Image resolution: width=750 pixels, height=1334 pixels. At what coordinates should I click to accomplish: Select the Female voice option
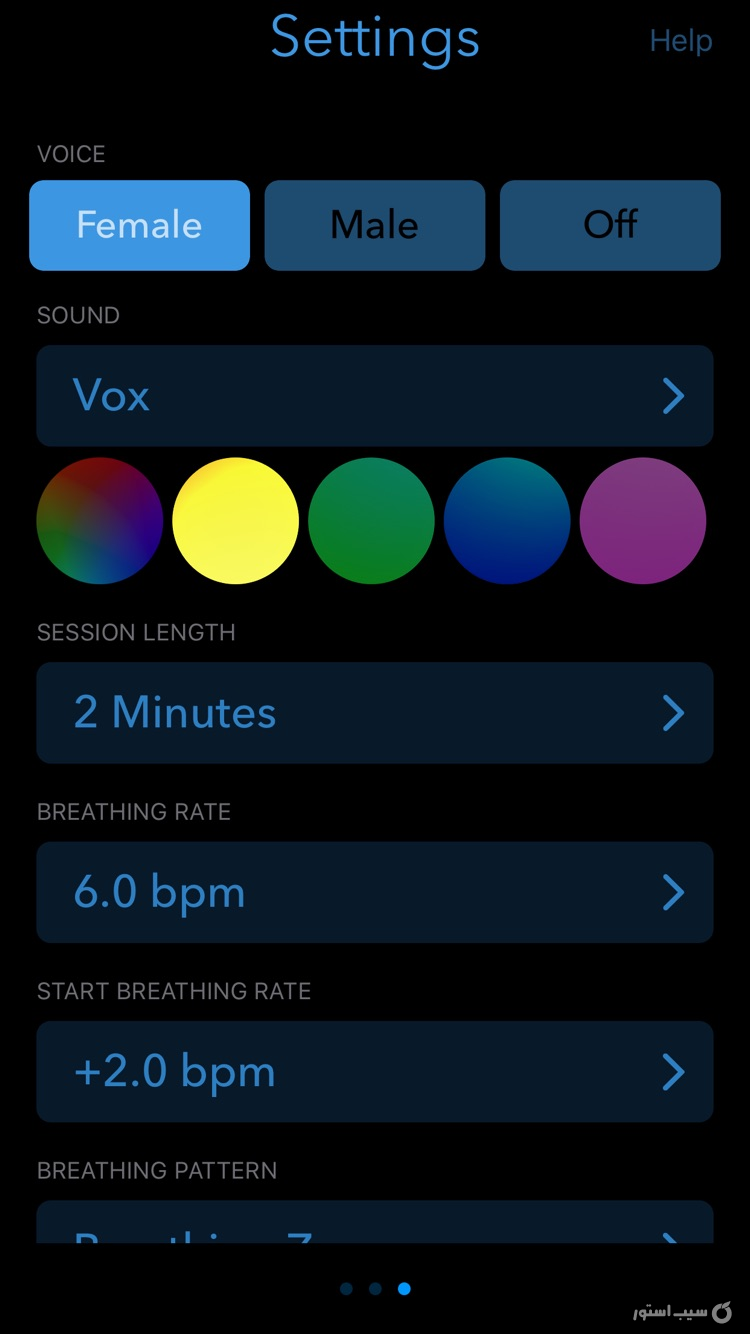click(x=139, y=225)
